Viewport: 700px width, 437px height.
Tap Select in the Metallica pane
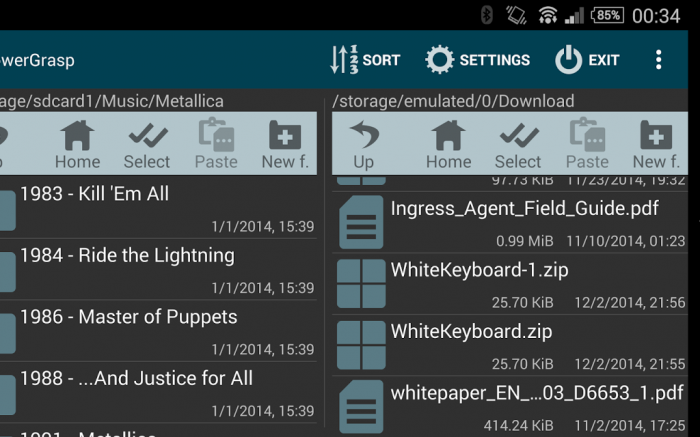click(x=147, y=145)
